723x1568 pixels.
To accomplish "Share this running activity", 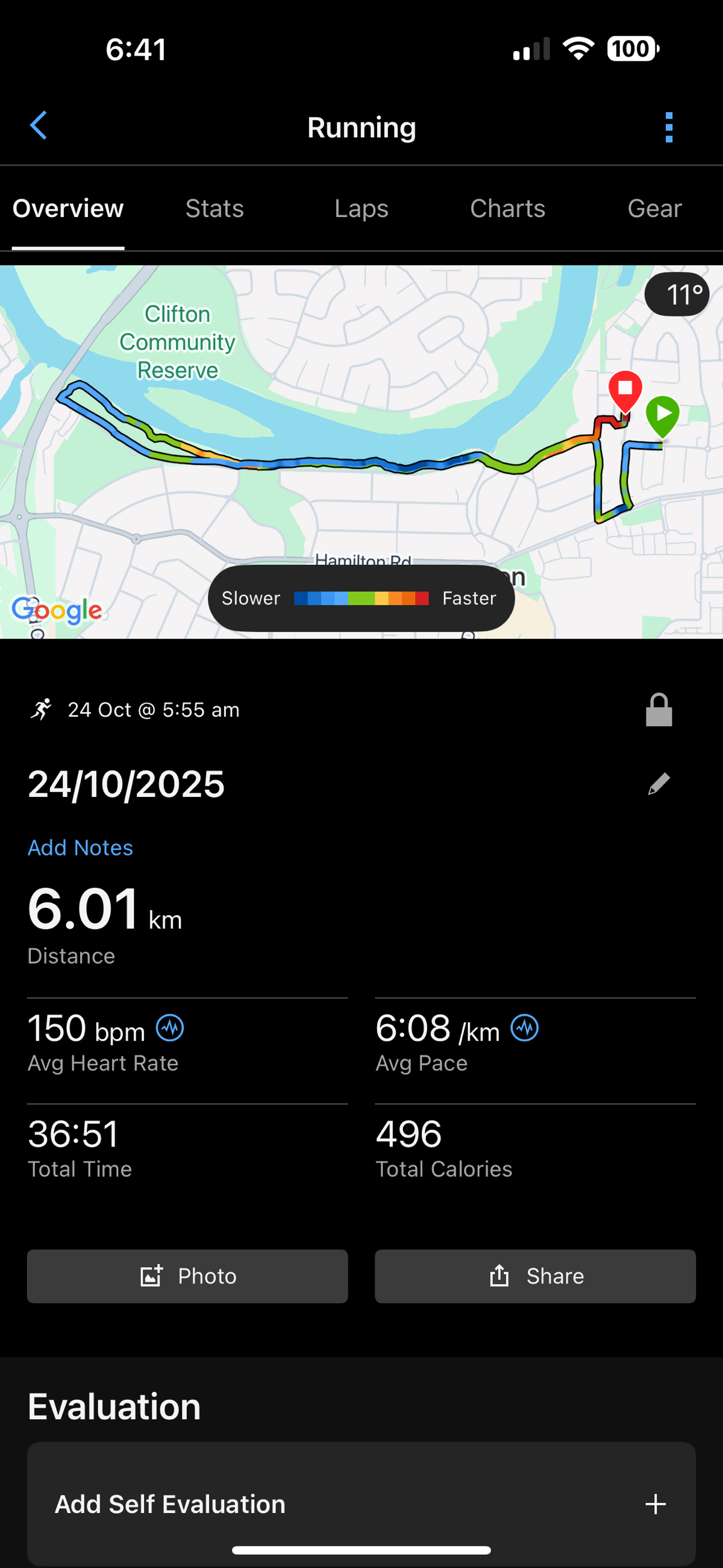I will [535, 1276].
